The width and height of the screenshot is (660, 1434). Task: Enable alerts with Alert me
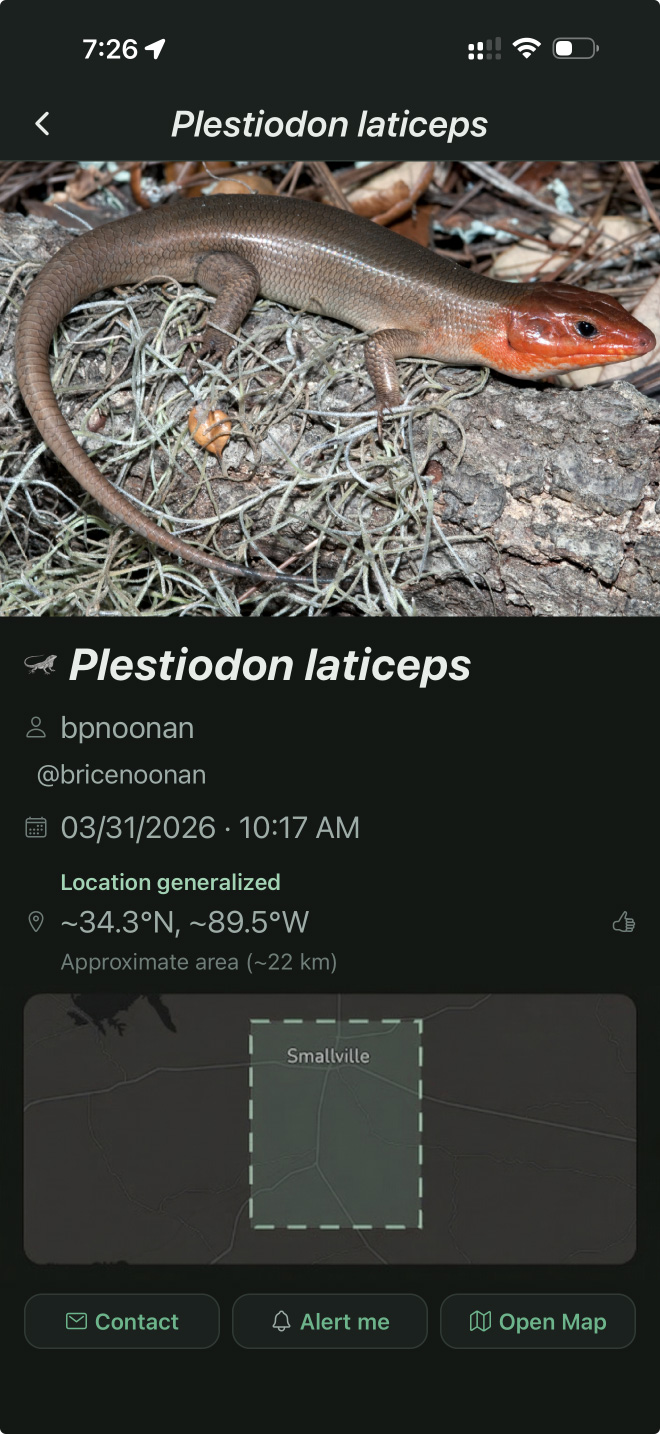330,1321
